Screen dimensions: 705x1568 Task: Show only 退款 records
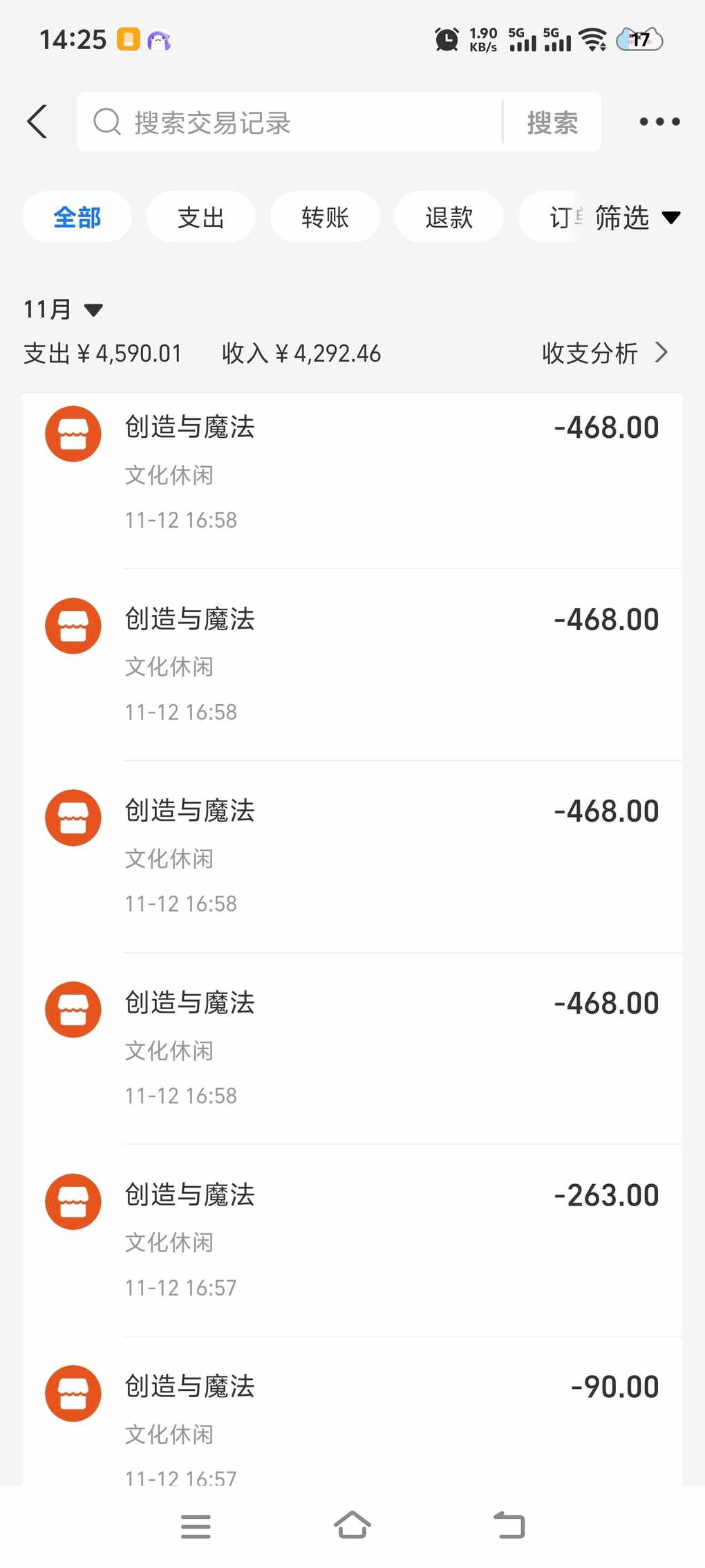coord(449,217)
